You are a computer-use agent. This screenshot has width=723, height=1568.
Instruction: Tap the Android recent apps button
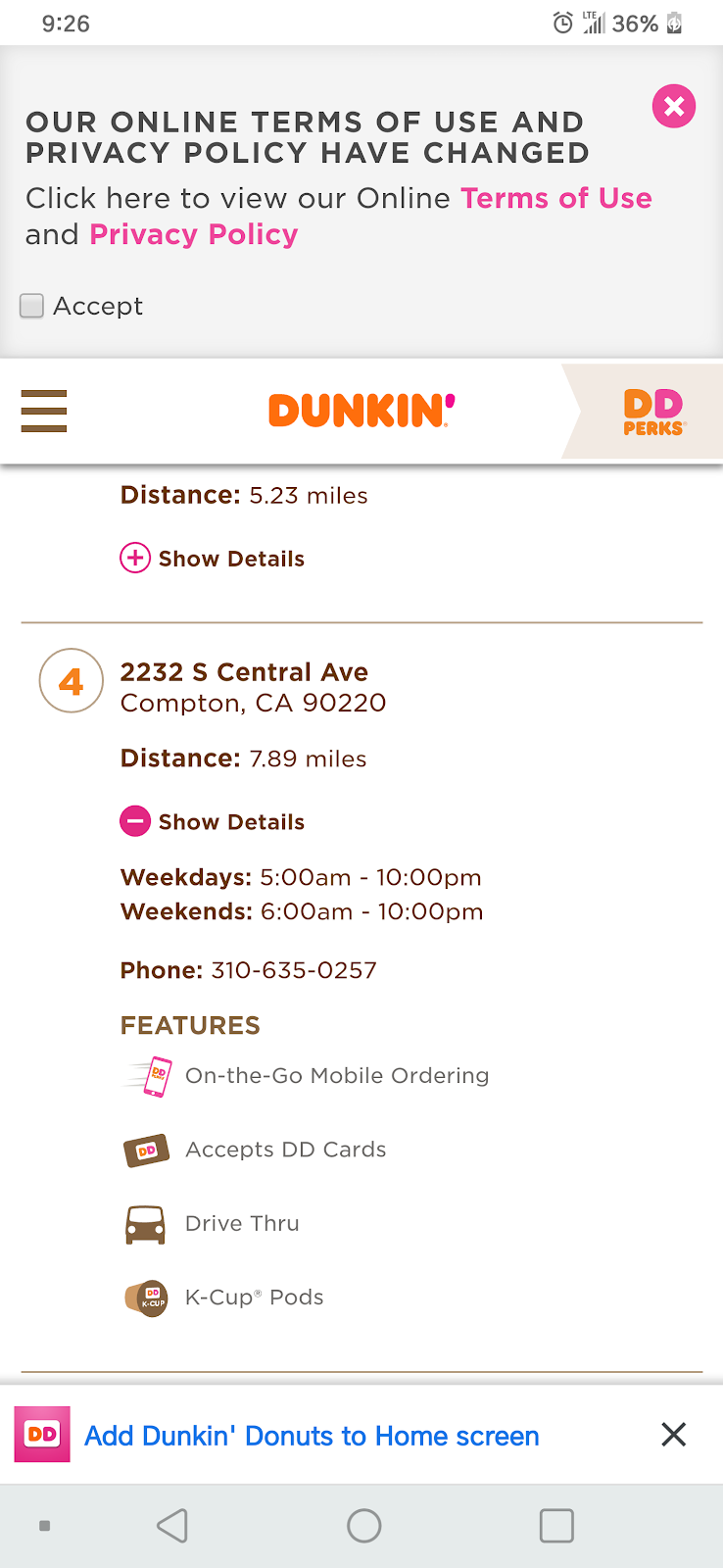[x=556, y=1525]
